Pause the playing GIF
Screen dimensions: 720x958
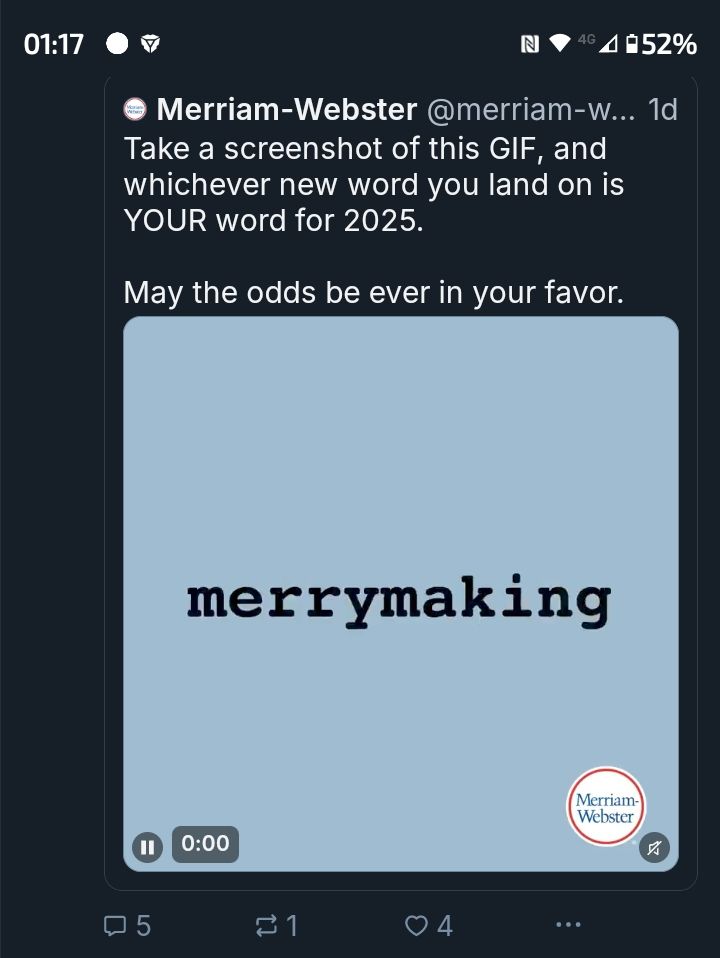click(148, 846)
